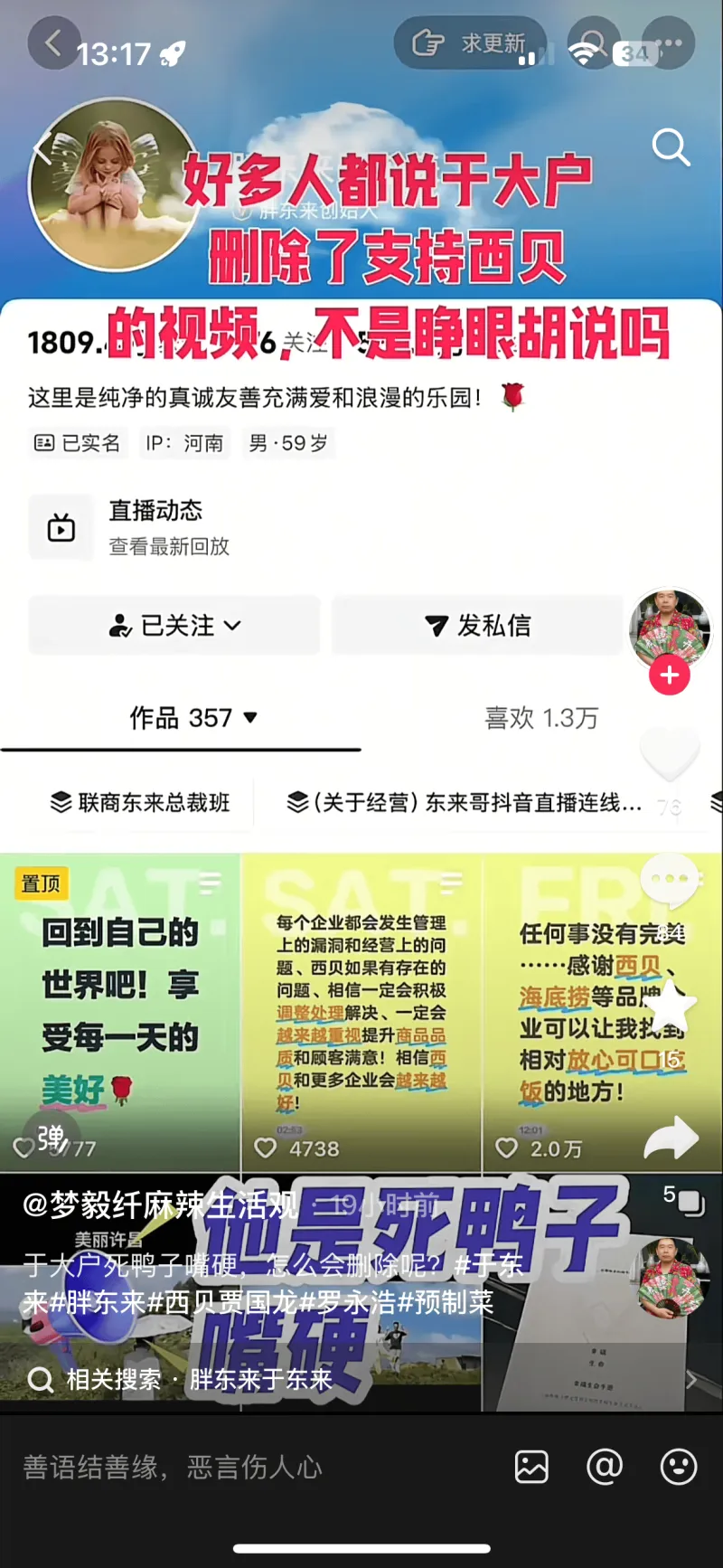Mention someone with the @ icon
Image resolution: width=723 pixels, height=1568 pixels.
click(605, 1467)
